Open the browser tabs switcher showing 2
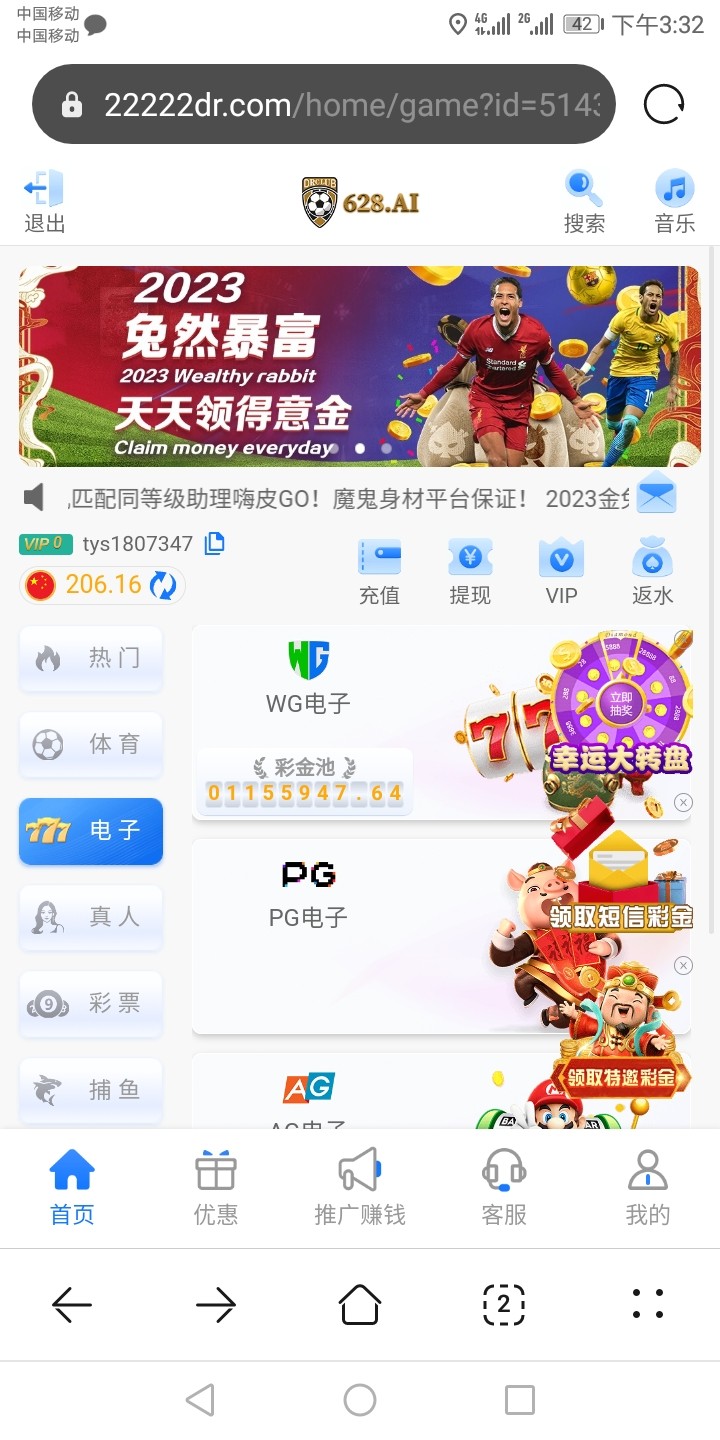 coord(503,1304)
